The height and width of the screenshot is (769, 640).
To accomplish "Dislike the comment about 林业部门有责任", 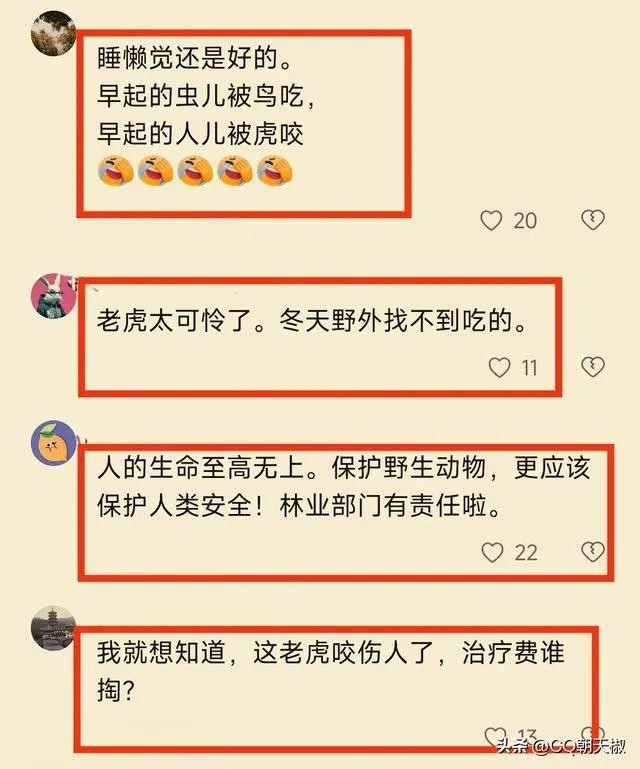I will [593, 551].
